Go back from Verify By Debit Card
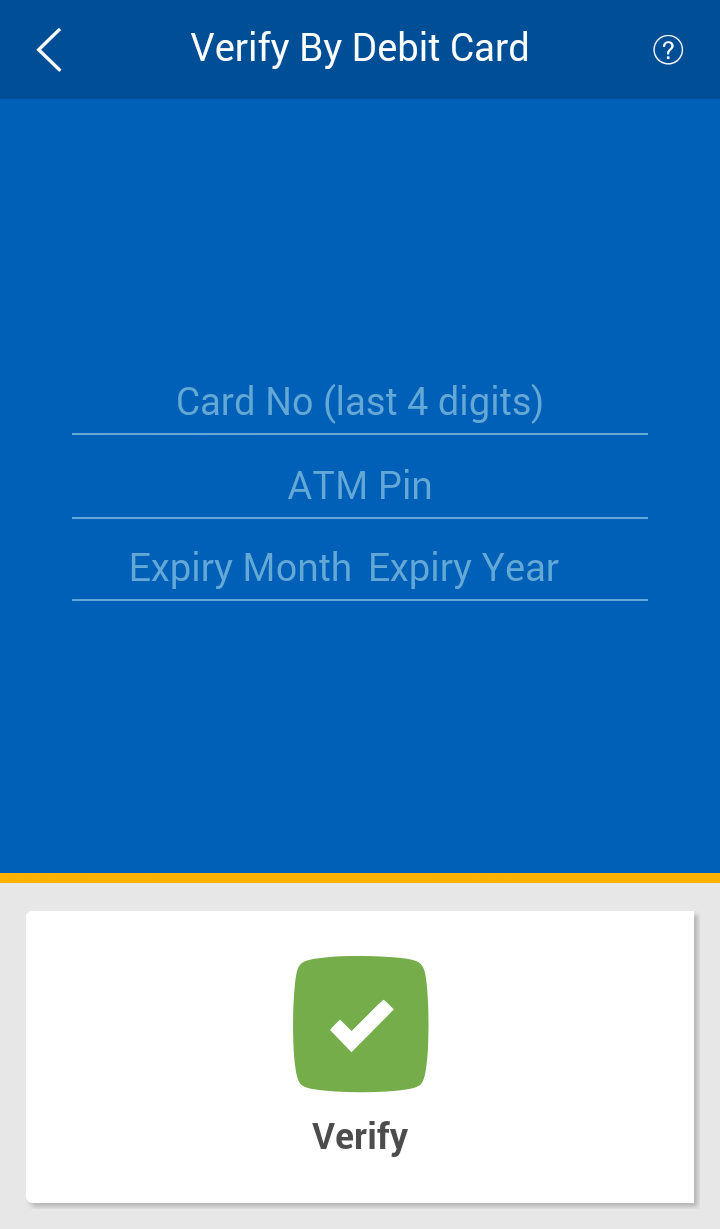The width and height of the screenshot is (720, 1229). click(49, 49)
